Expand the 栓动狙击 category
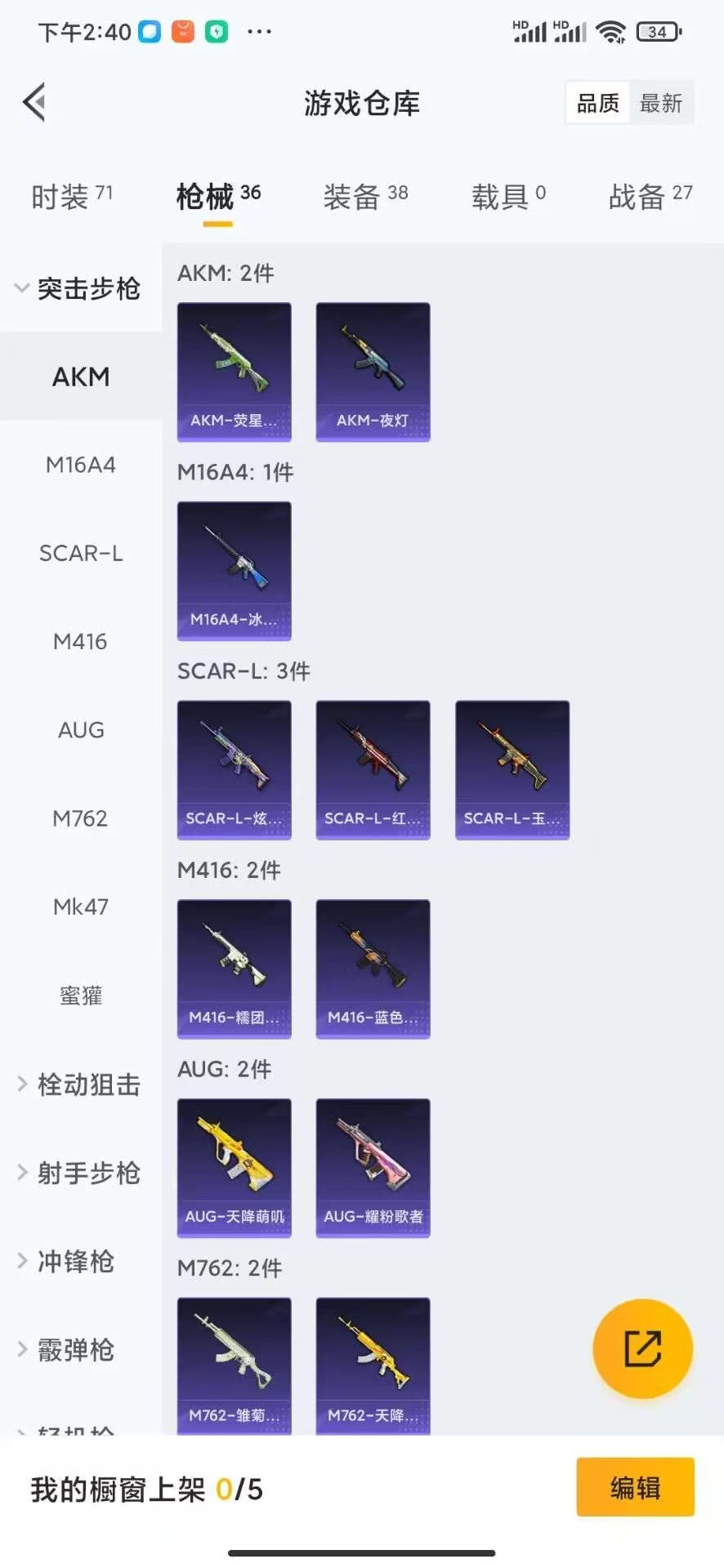This screenshot has height=1568, width=724. coord(80,1085)
